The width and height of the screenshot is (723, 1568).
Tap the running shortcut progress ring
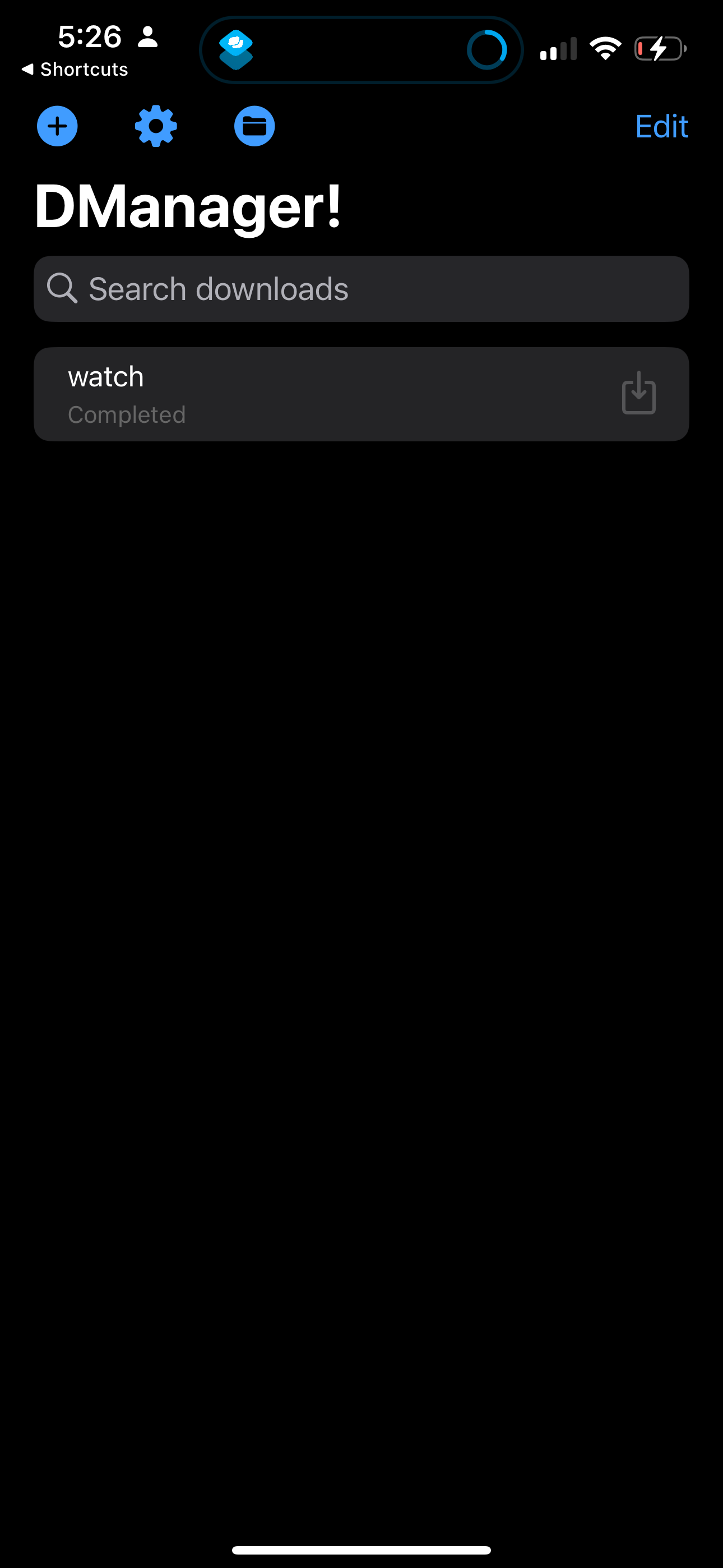click(487, 49)
